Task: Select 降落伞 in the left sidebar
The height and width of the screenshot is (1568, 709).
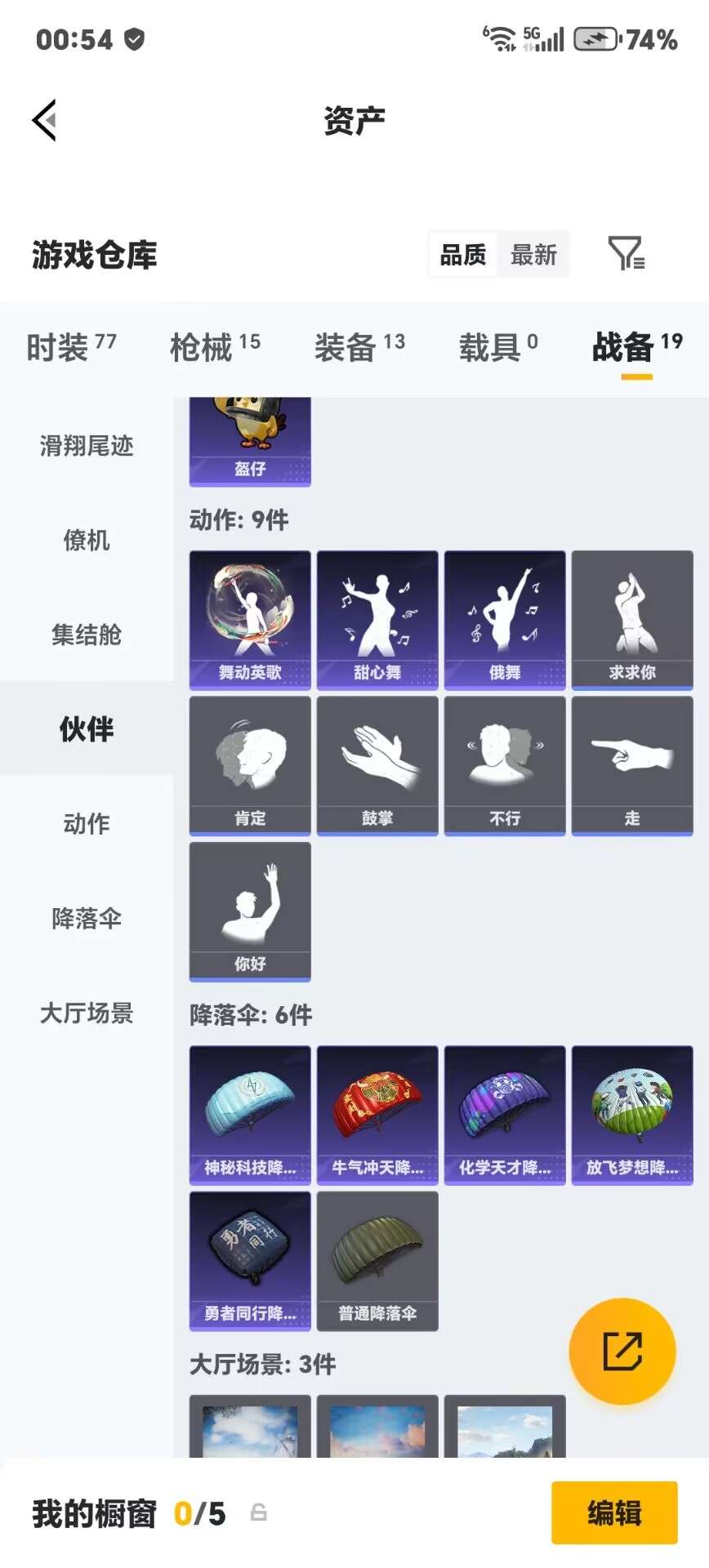Action: pyautogui.click(x=85, y=919)
